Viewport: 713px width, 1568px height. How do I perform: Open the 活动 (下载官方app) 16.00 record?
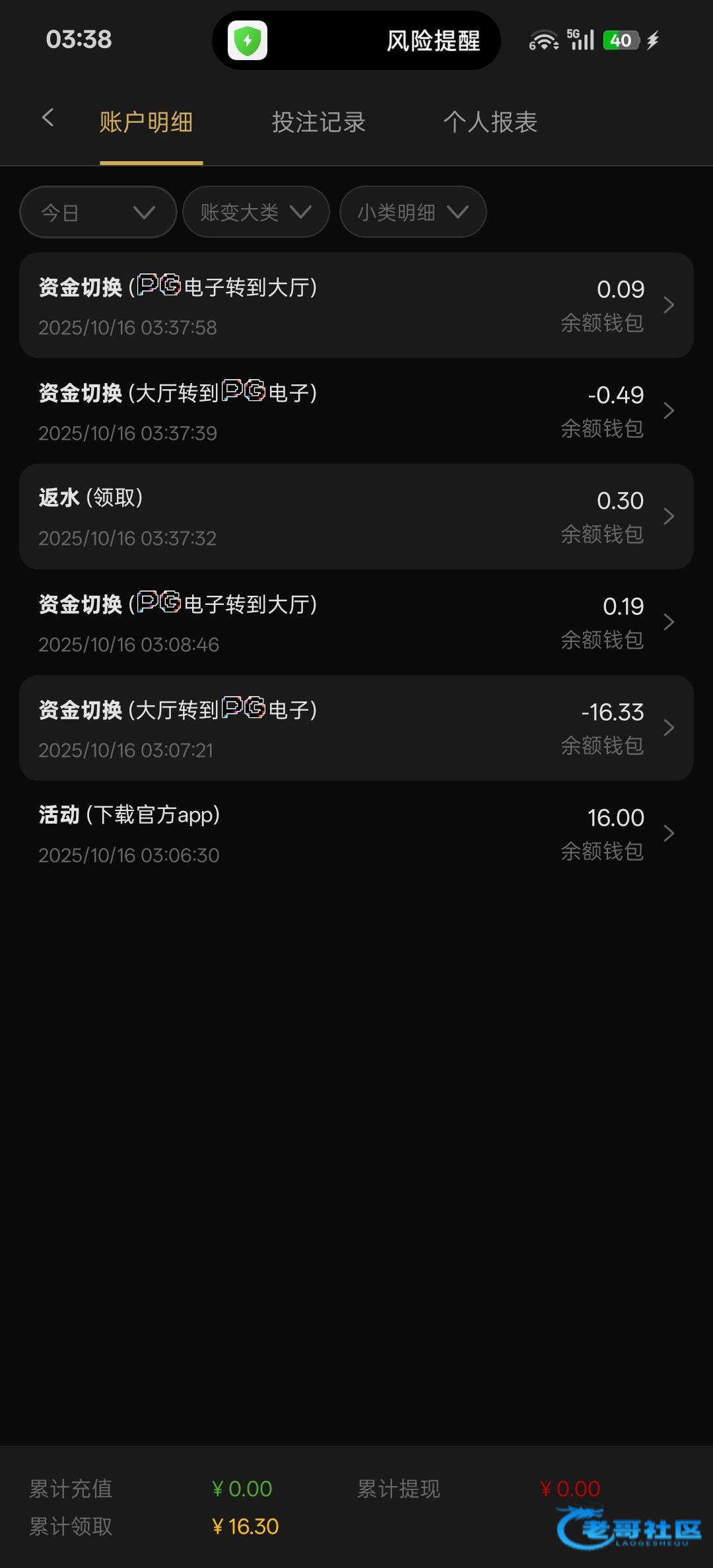pos(356,834)
